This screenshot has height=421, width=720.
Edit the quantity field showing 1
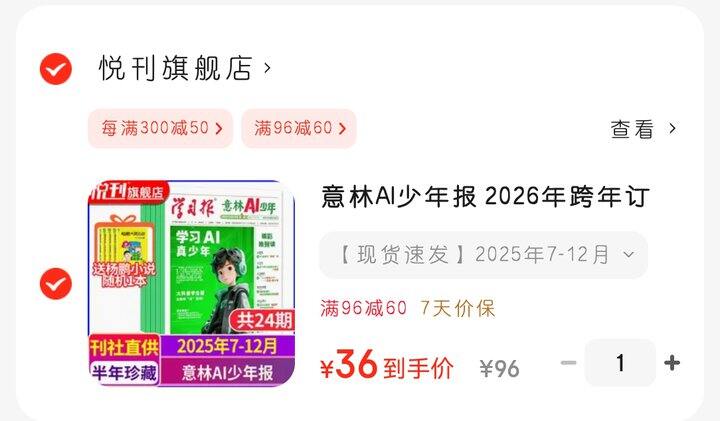pyautogui.click(x=620, y=363)
